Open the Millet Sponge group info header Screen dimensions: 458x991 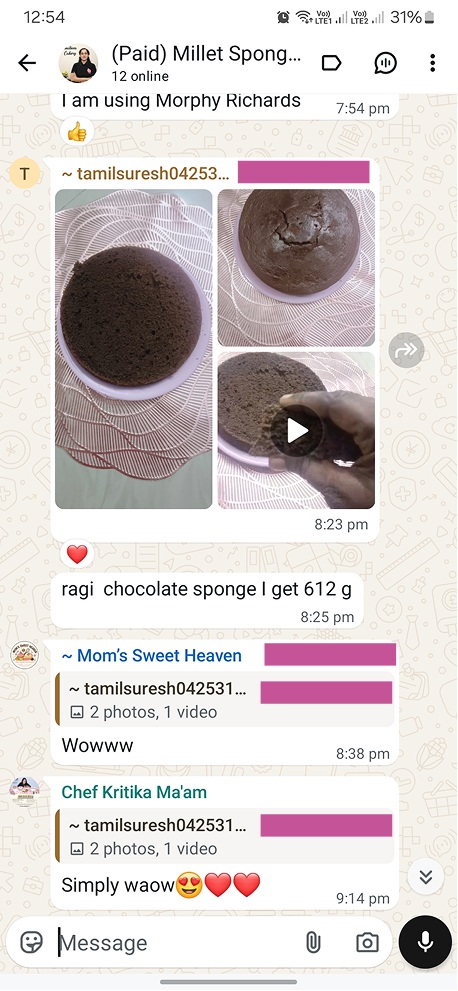click(206, 63)
